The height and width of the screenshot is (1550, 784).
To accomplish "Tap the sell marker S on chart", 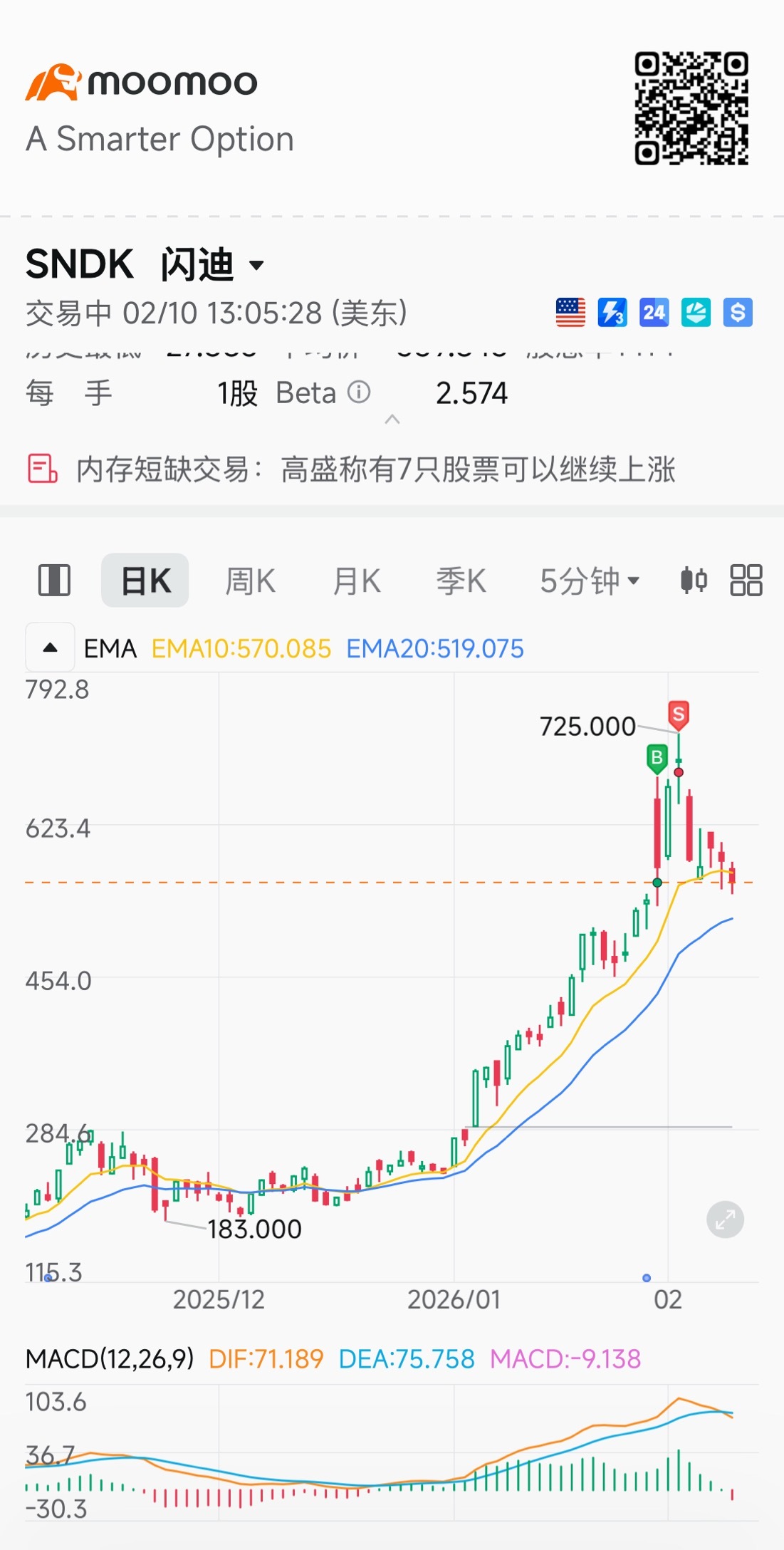I will click(x=679, y=714).
